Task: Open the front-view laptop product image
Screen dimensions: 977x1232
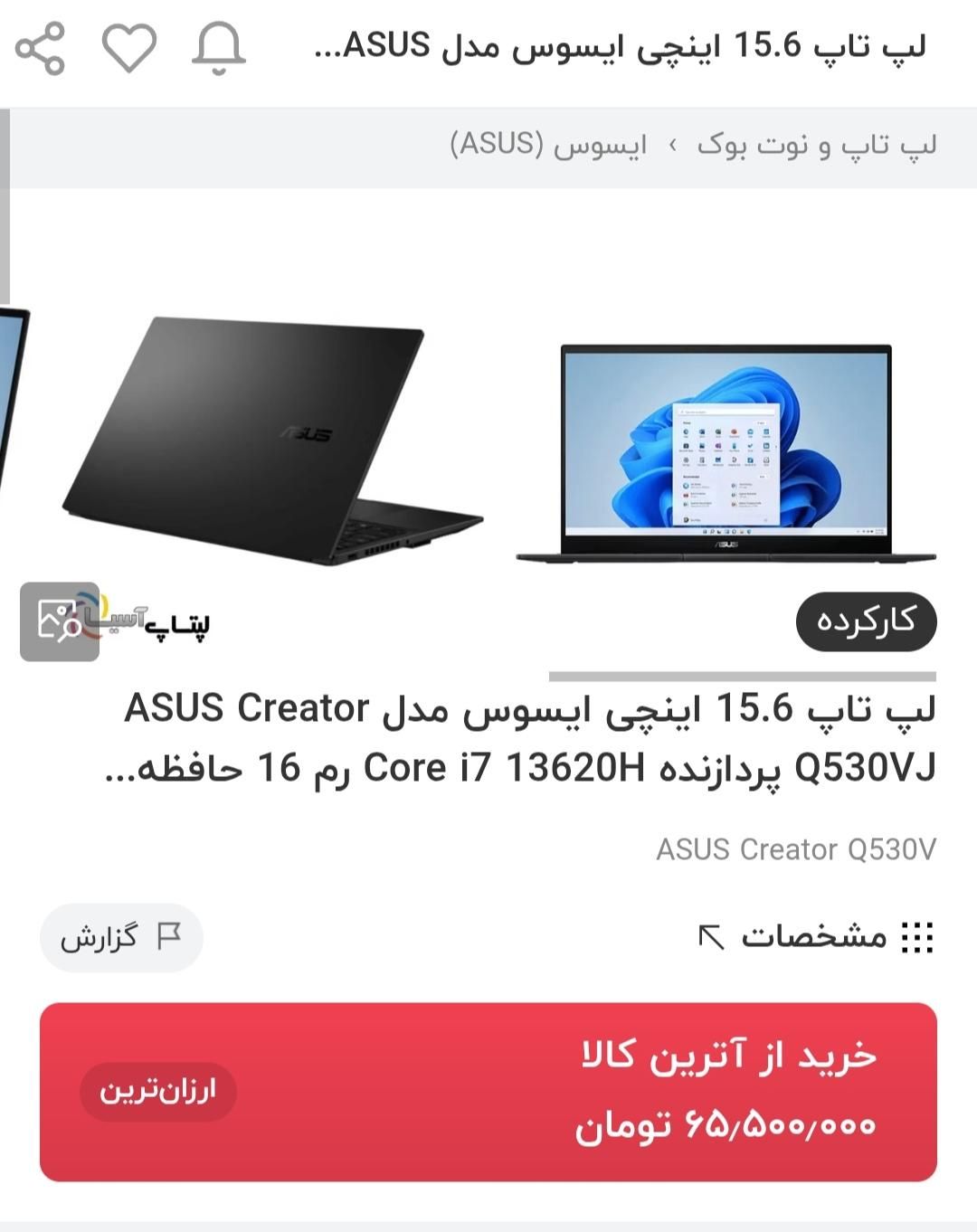Action: (726, 452)
